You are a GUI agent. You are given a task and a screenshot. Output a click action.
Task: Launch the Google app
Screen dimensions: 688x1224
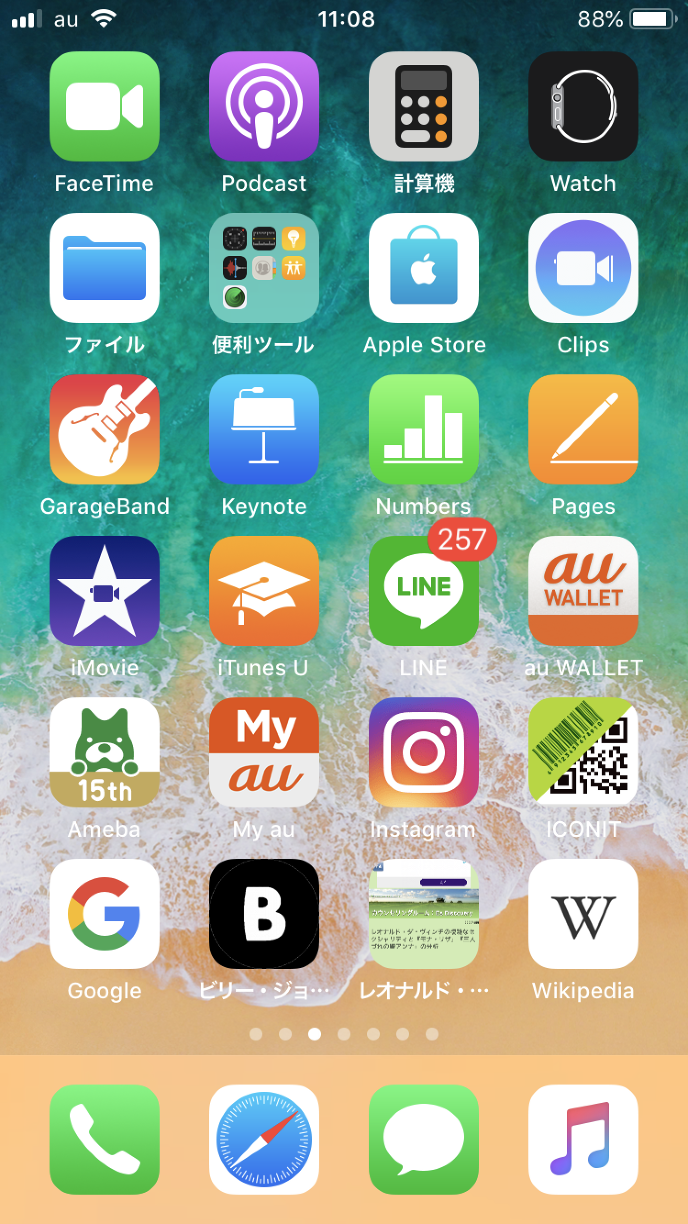coord(105,914)
